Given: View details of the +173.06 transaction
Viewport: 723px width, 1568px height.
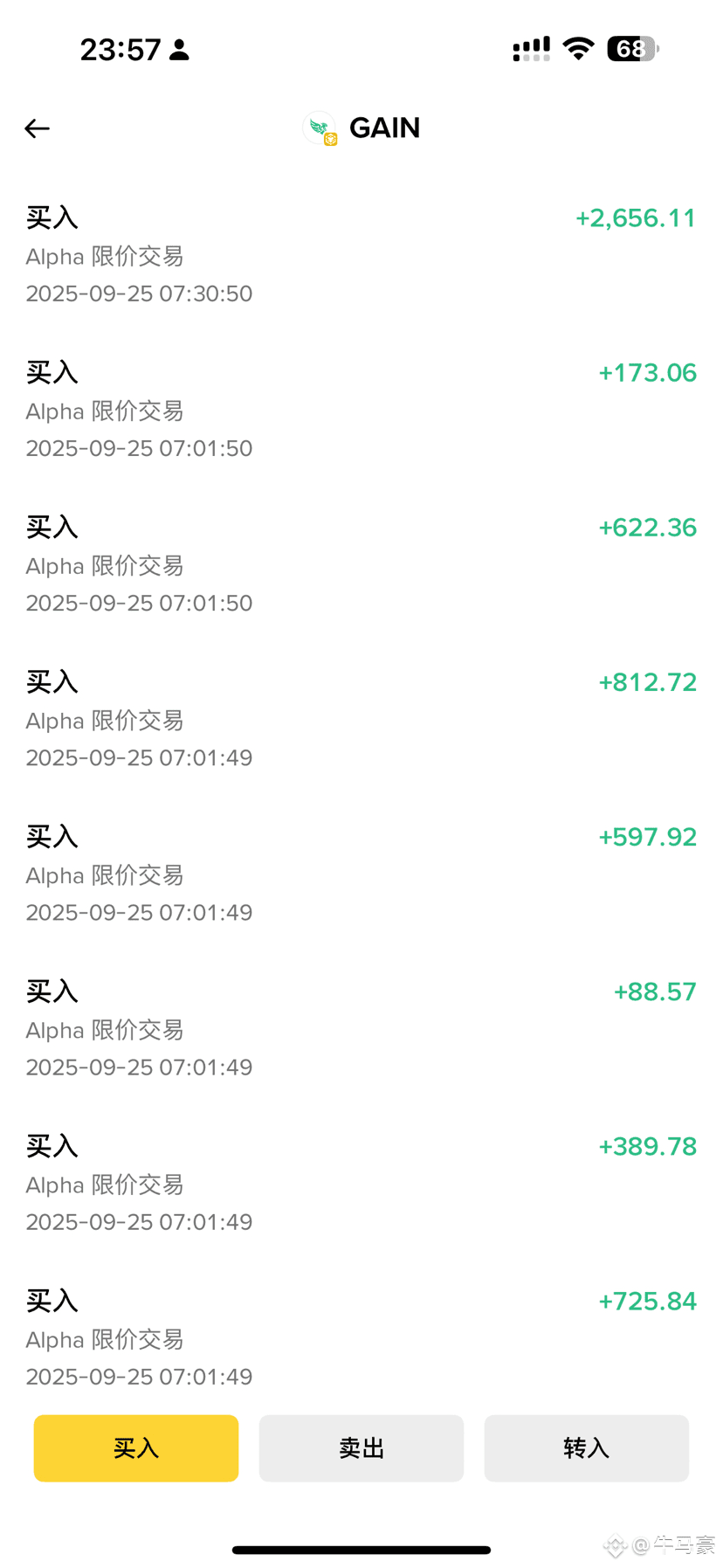Looking at the screenshot, I should coord(361,410).
